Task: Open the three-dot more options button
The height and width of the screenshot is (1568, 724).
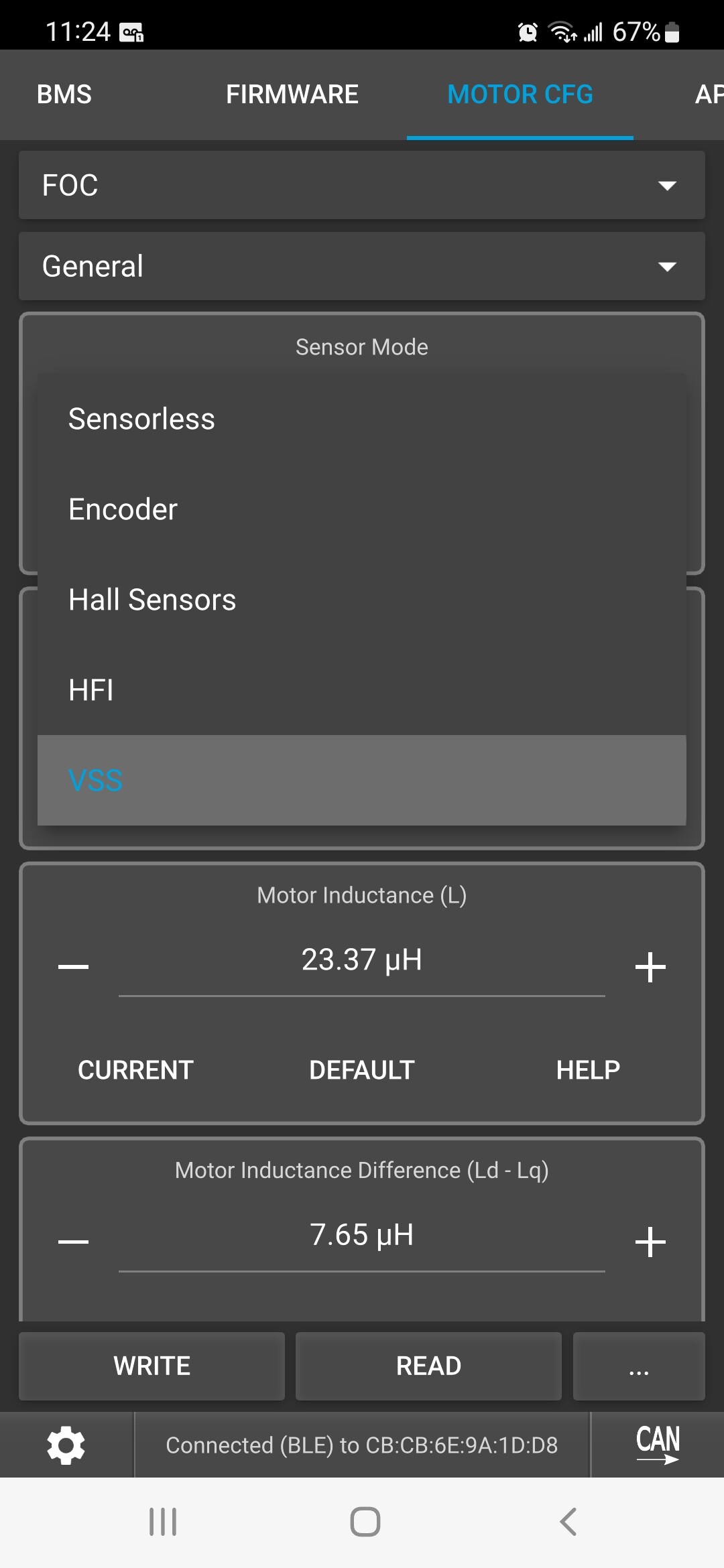Action: pos(638,1366)
